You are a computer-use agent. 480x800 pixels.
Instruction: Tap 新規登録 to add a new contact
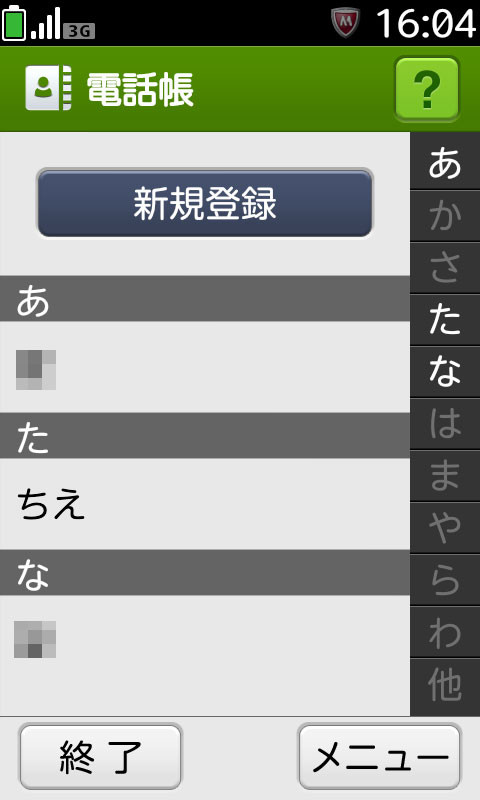(x=205, y=203)
